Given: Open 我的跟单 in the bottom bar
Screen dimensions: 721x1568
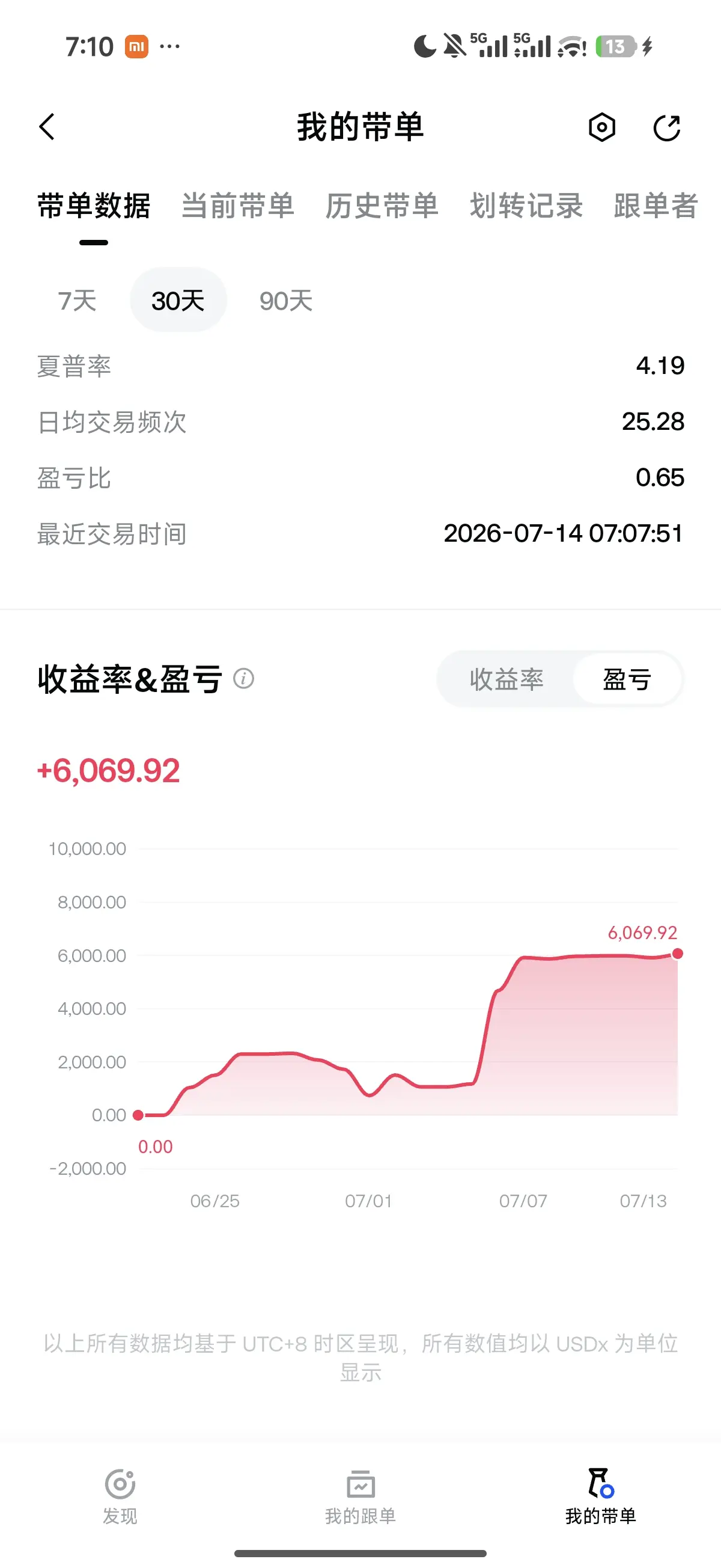Looking at the screenshot, I should [x=360, y=1497].
